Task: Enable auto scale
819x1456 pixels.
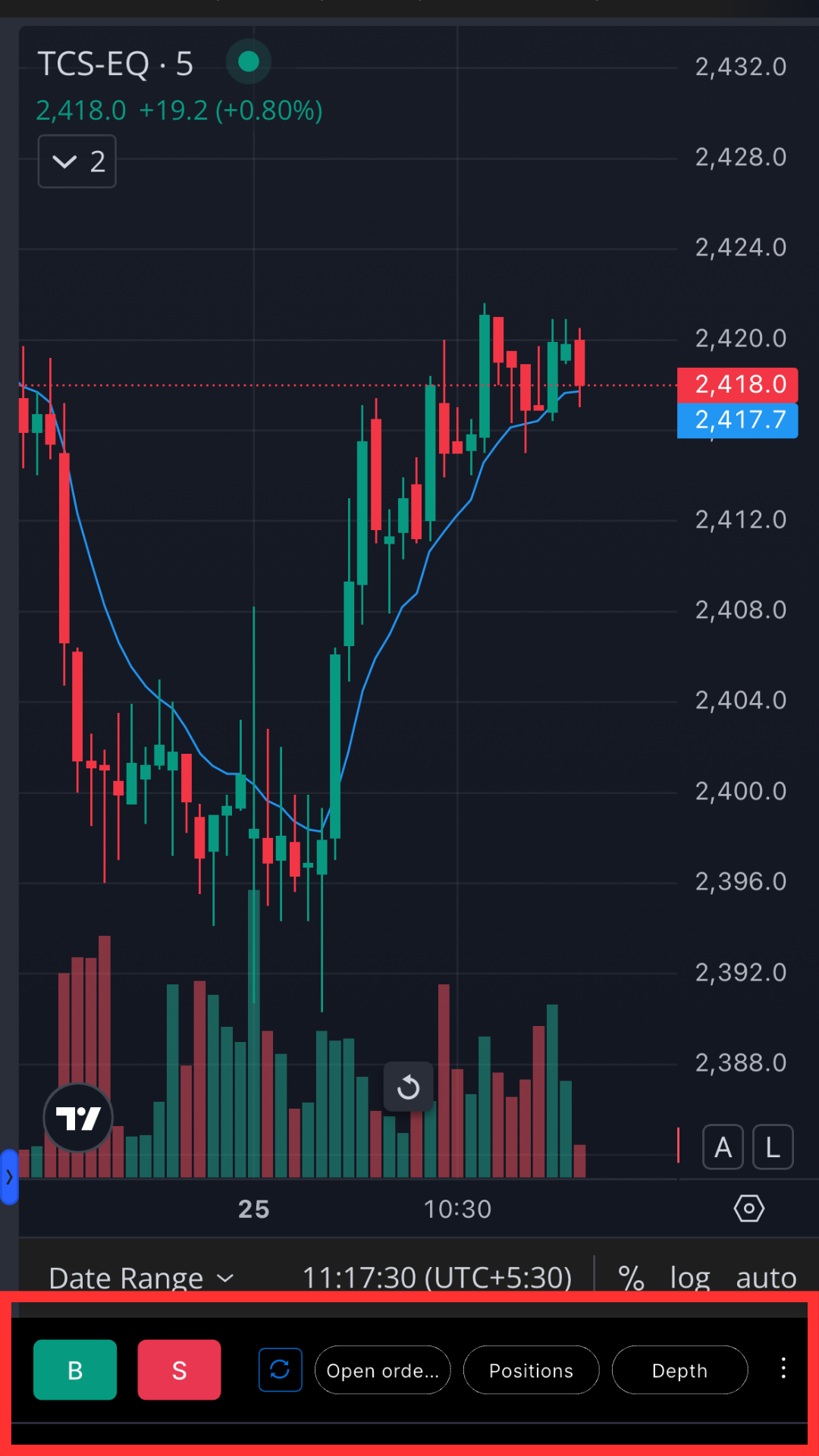Action: click(766, 1279)
